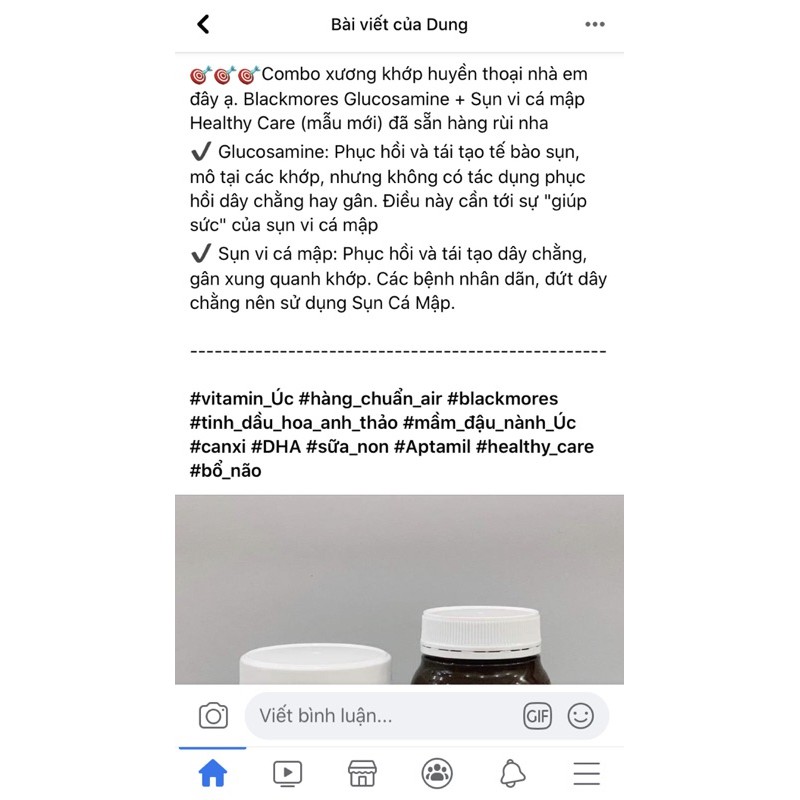Focus the "Viết bình luận..." comment field
The image size is (800, 800).
point(380,716)
